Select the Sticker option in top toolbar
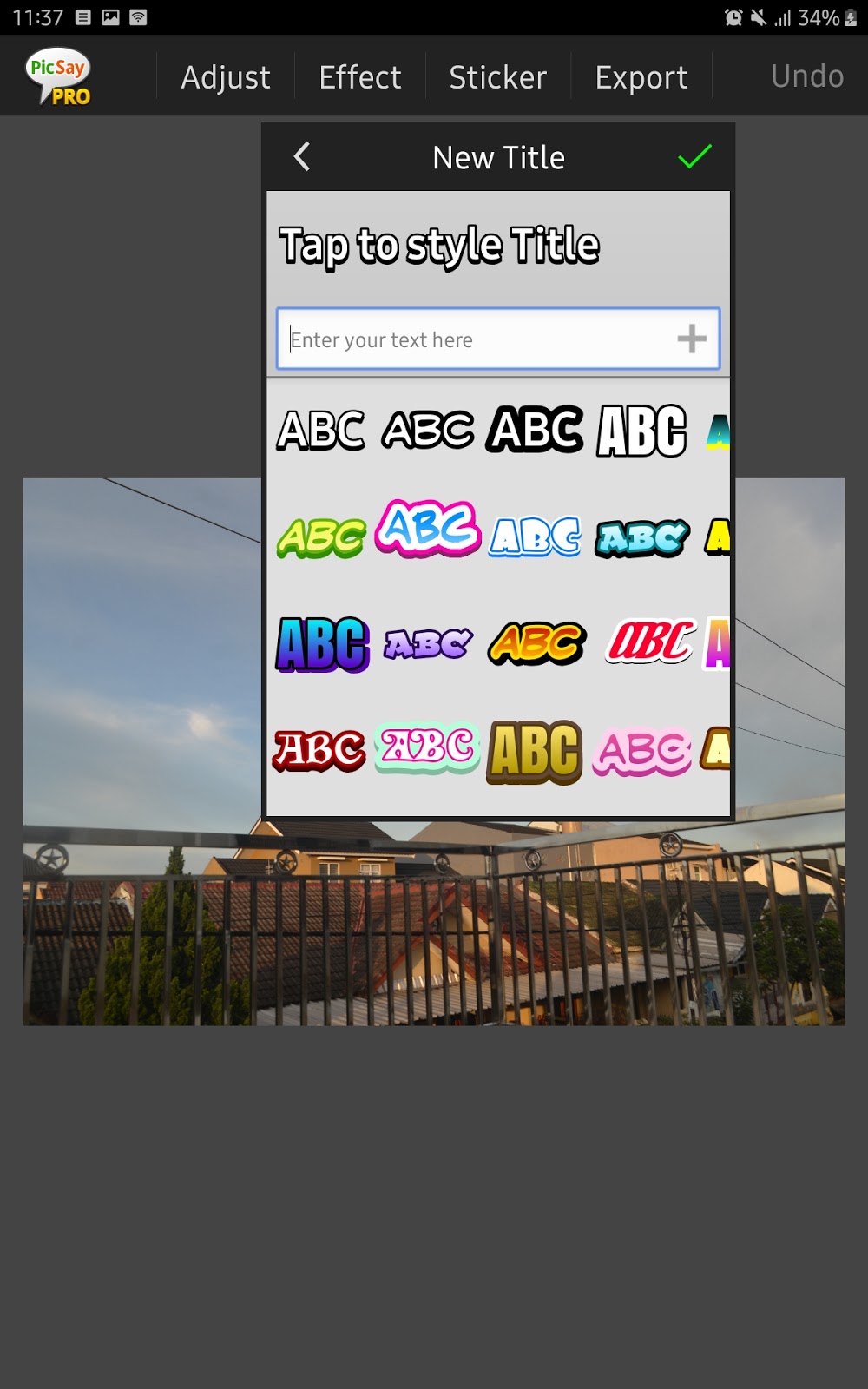 coord(497,76)
